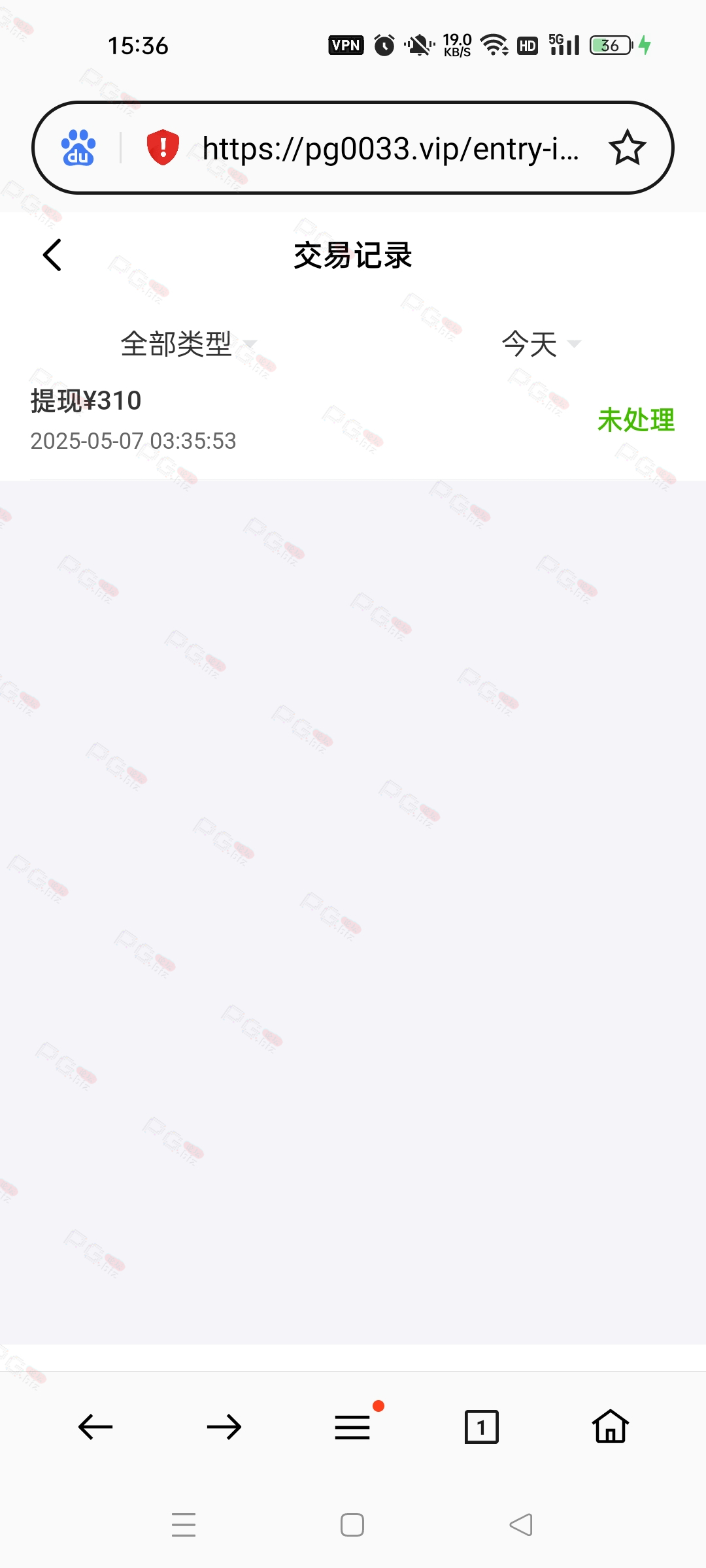Image resolution: width=706 pixels, height=1568 pixels.
Task: Open the red security warning shield
Action: (x=163, y=147)
